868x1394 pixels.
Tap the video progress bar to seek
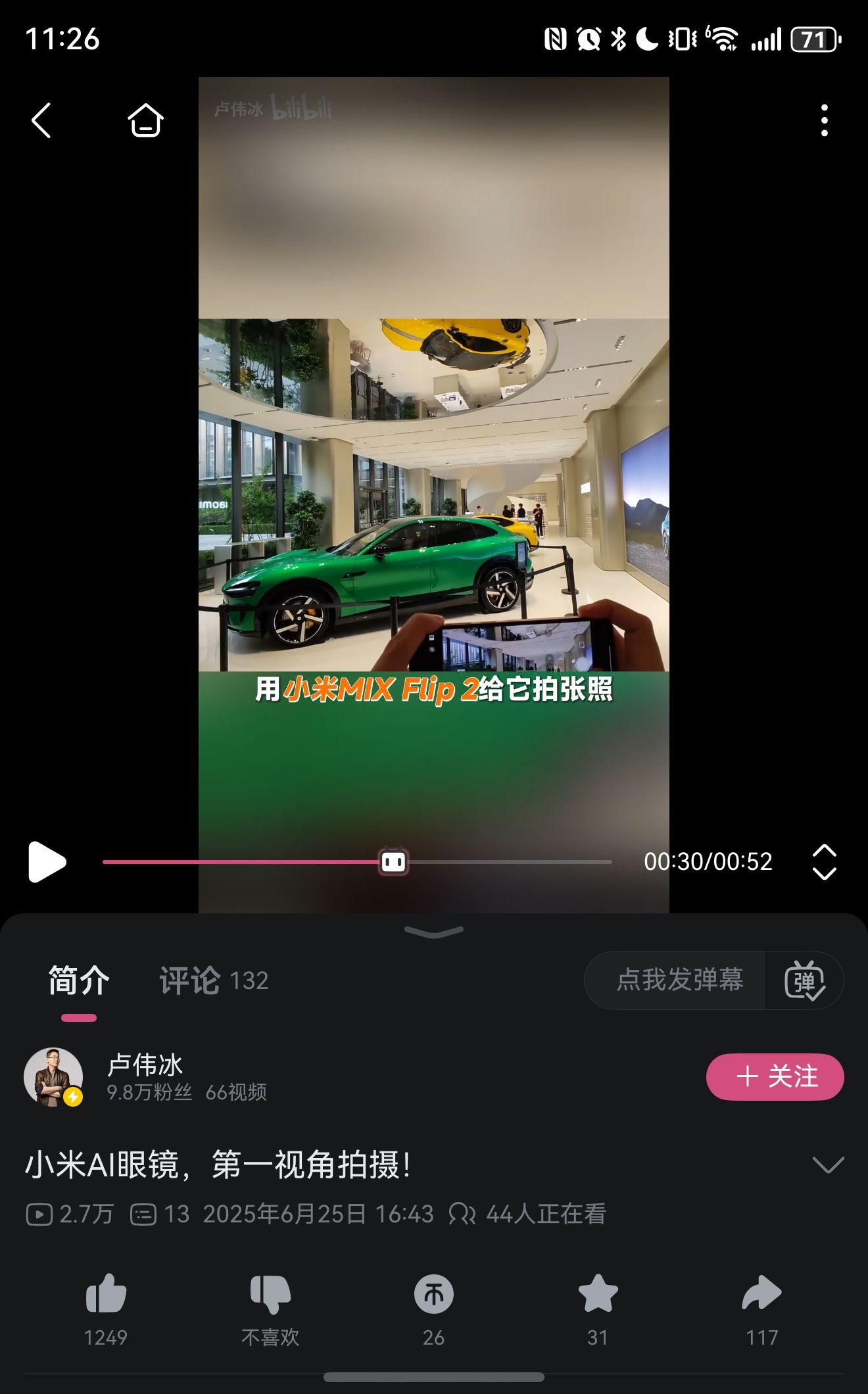[x=357, y=861]
